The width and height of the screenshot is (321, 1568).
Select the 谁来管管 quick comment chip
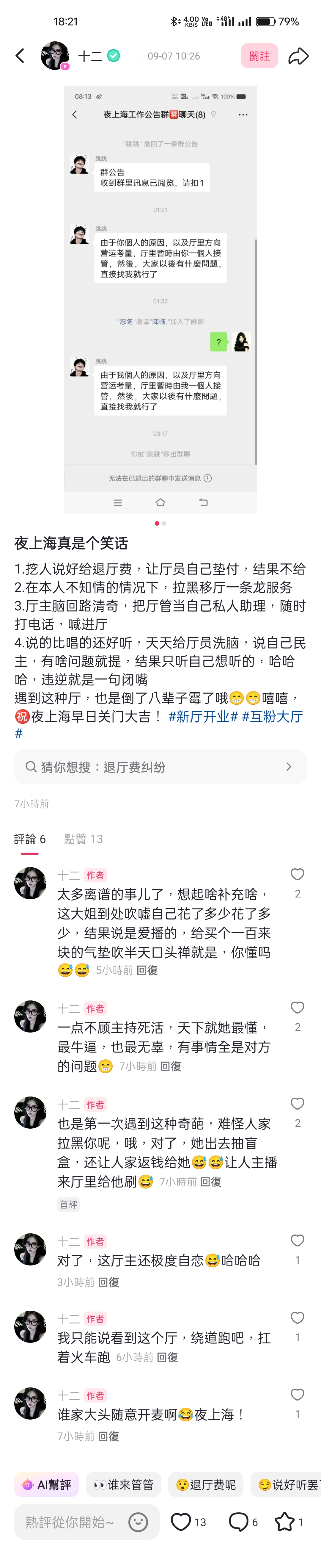click(123, 1485)
